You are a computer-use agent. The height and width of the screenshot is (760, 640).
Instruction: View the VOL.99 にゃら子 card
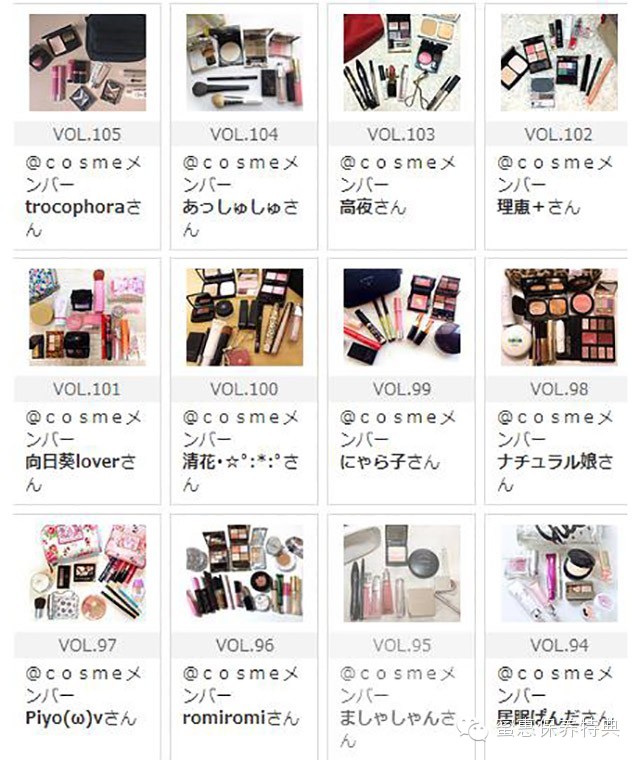pyautogui.click(x=401, y=317)
